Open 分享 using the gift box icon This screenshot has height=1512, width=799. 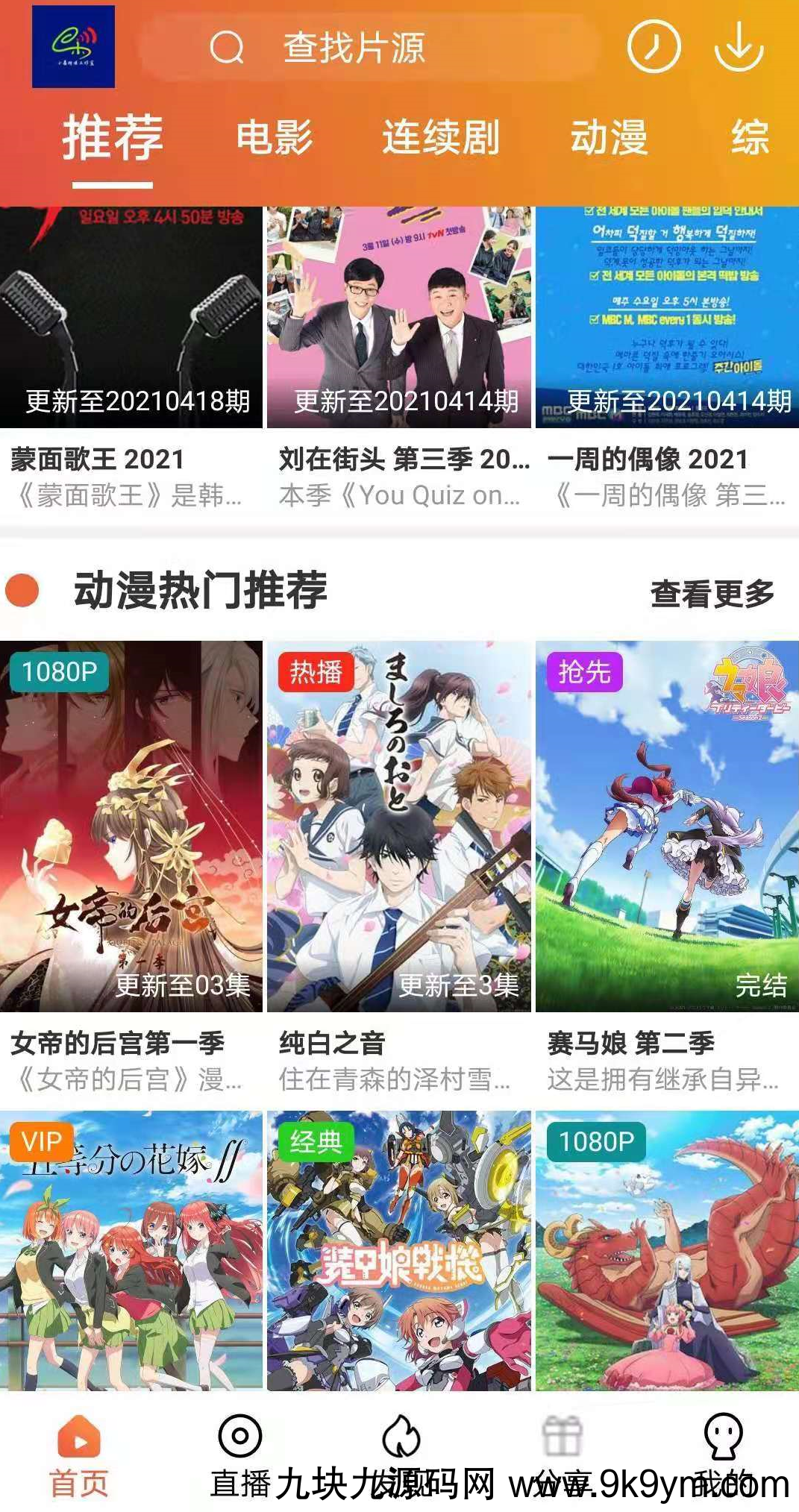point(560,1435)
